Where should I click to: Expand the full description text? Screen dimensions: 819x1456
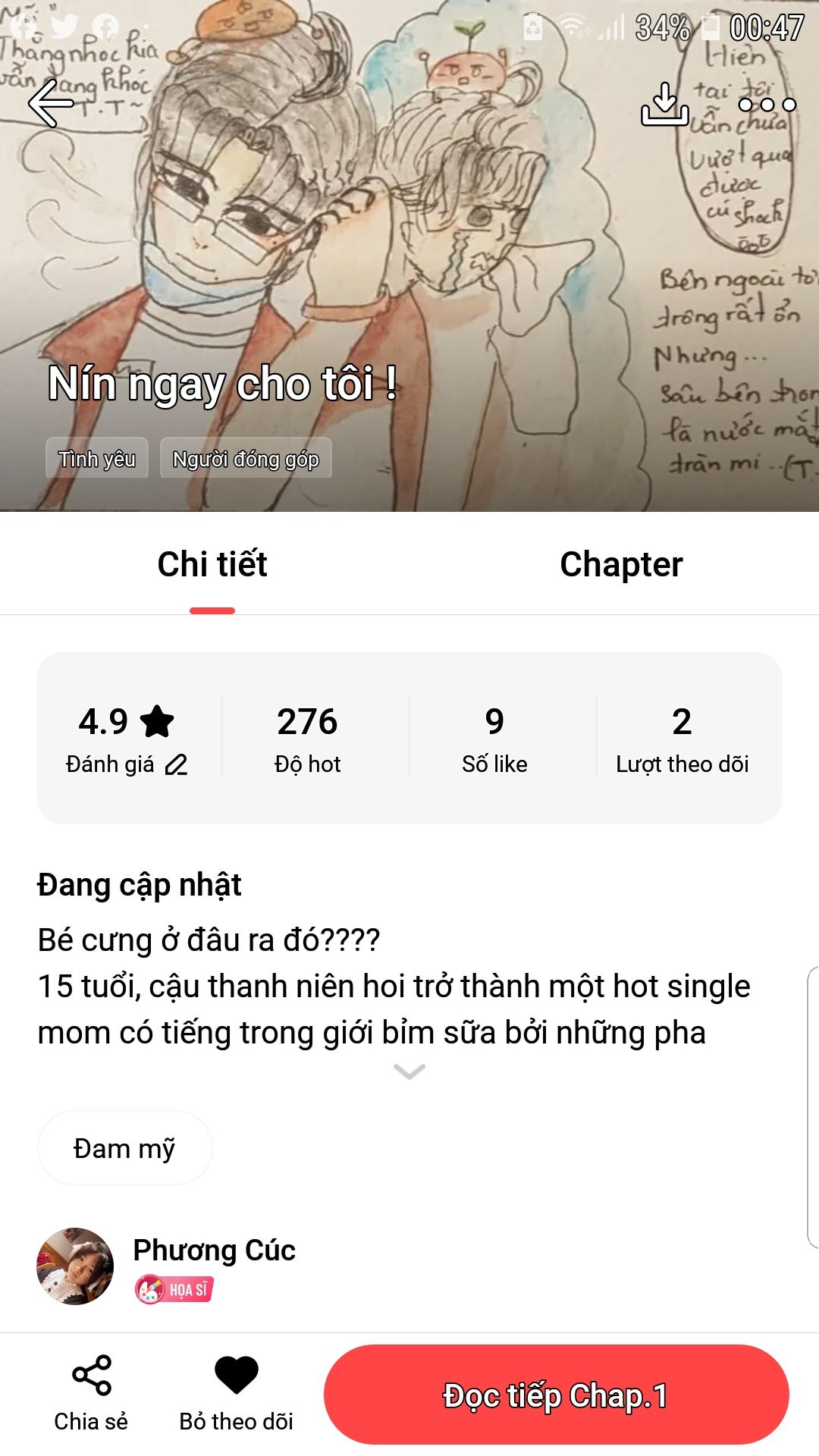coord(409,1071)
